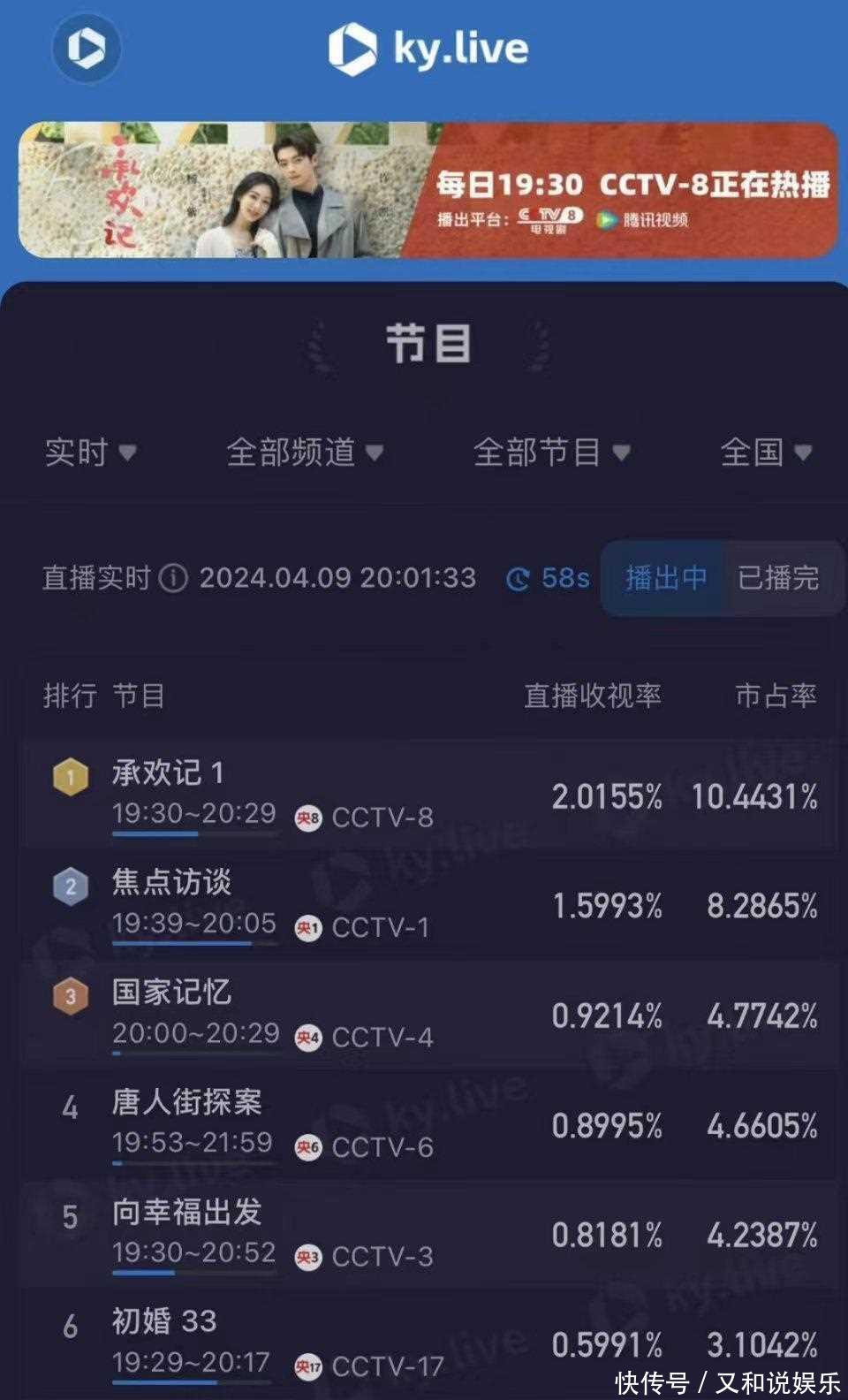Expand the 实时 dropdown filter
Image resolution: width=848 pixels, height=1400 pixels.
(90, 453)
